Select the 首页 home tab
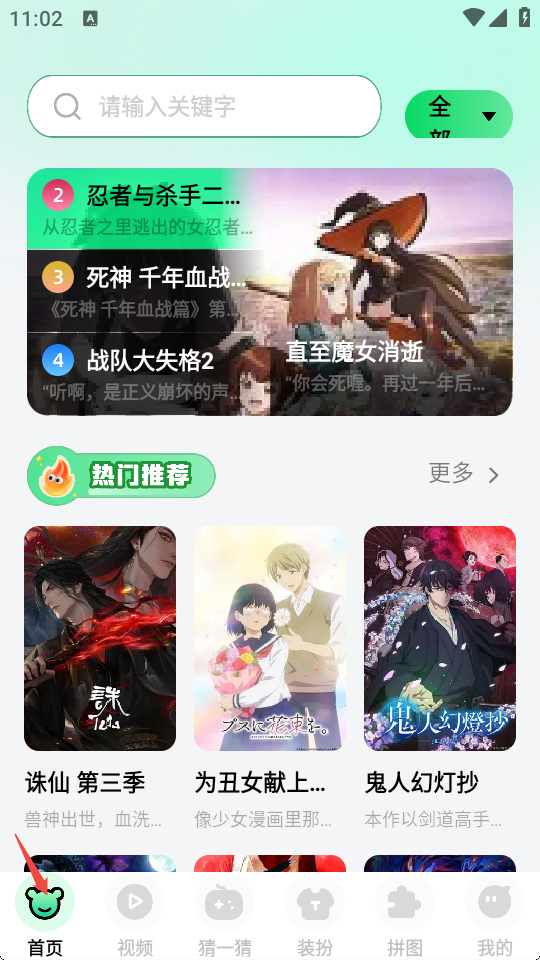The height and width of the screenshot is (960, 540). click(x=45, y=916)
